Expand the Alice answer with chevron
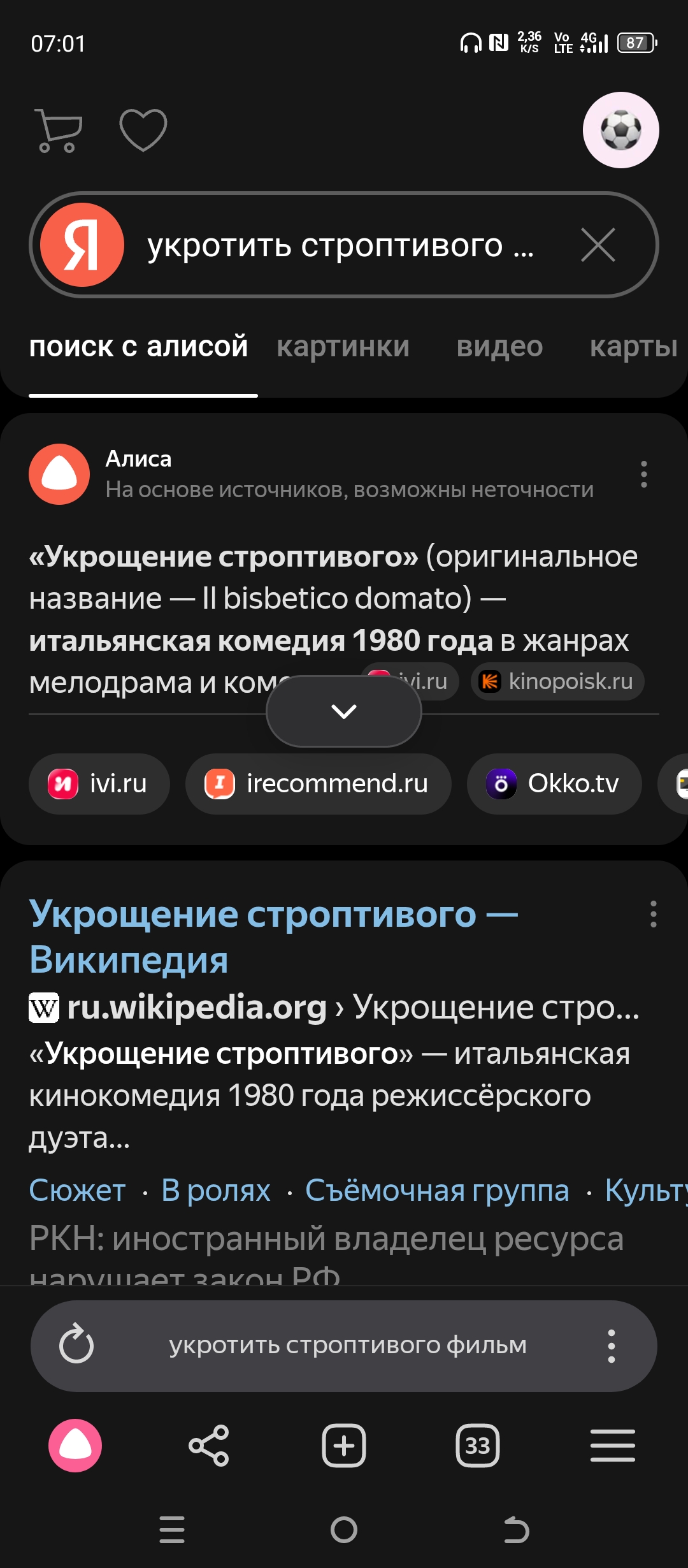688x1568 pixels. 344,711
